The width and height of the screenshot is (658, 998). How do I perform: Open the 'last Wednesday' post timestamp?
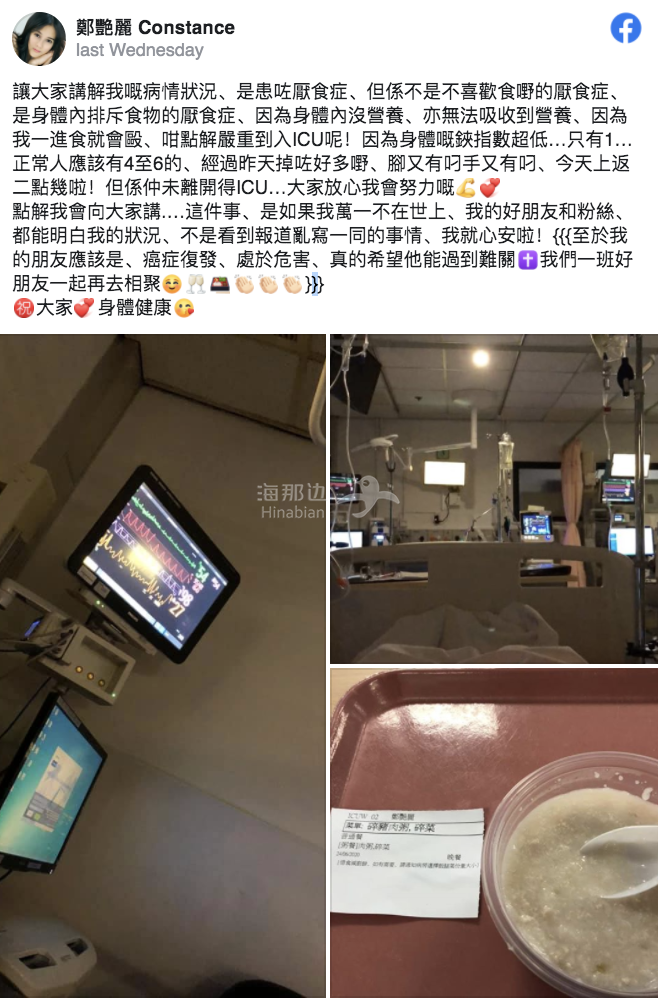pyautogui.click(x=139, y=50)
